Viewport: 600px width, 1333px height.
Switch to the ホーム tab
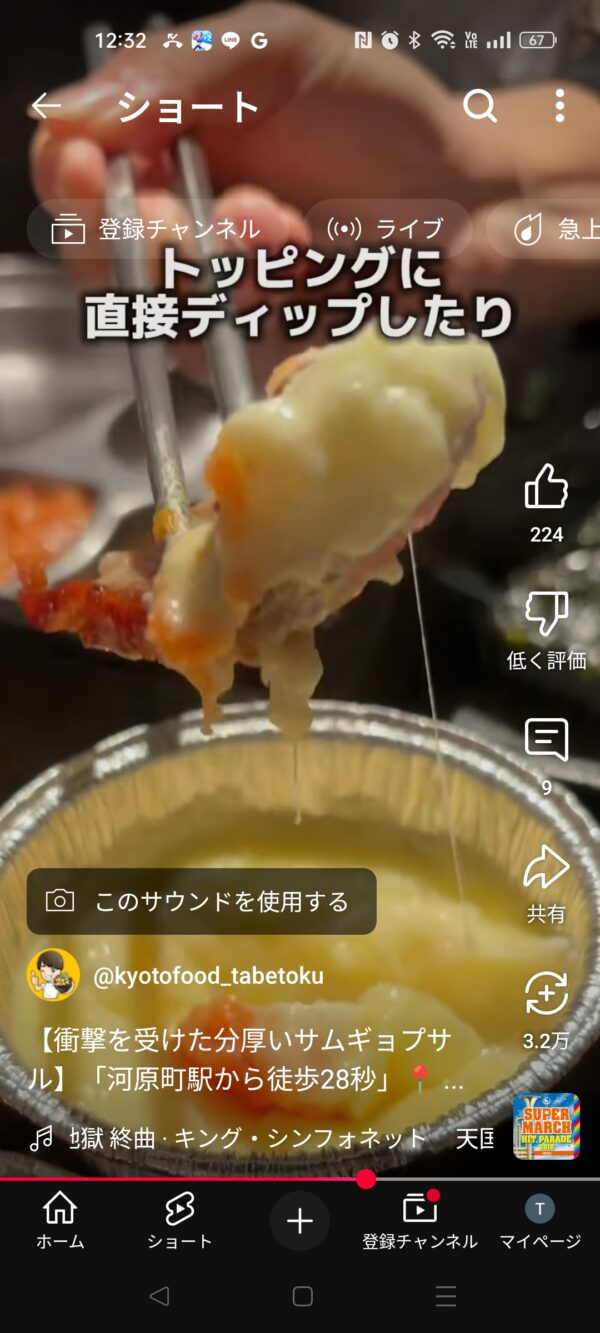point(60,1220)
